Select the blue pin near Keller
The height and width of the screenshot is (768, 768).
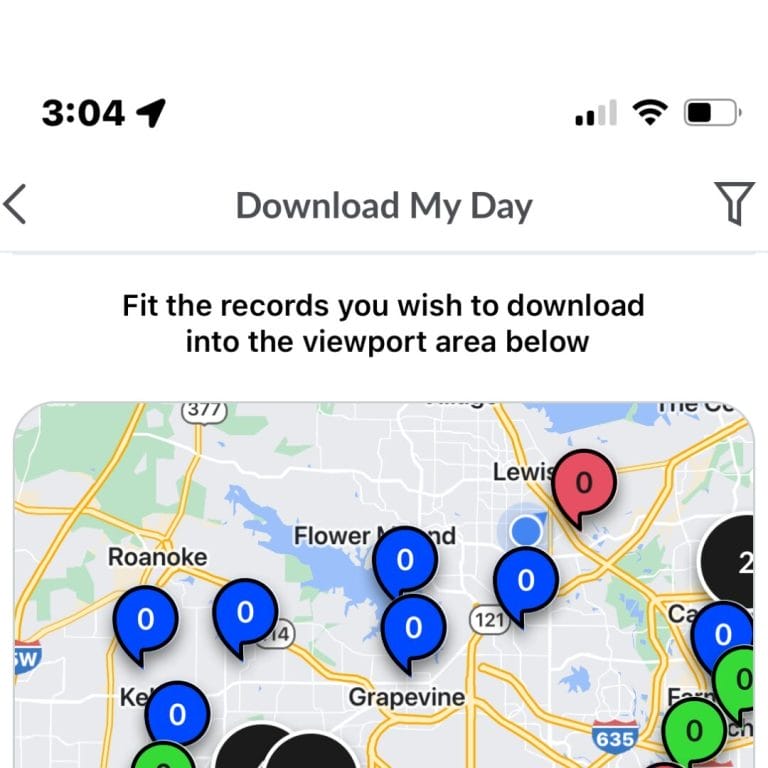178,714
